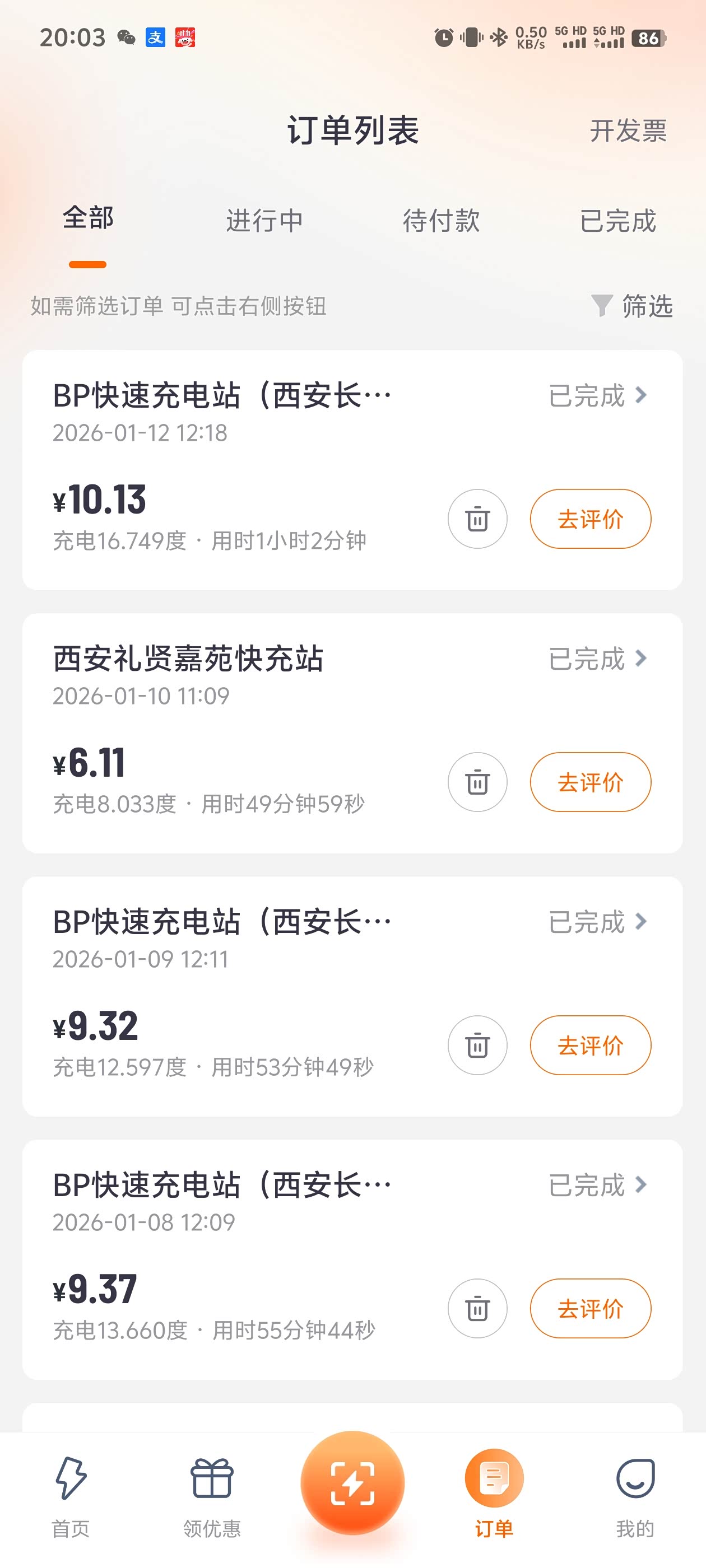Tap 去评价 for the ¥10.13 order
The height and width of the screenshot is (1568, 706).
[590, 519]
